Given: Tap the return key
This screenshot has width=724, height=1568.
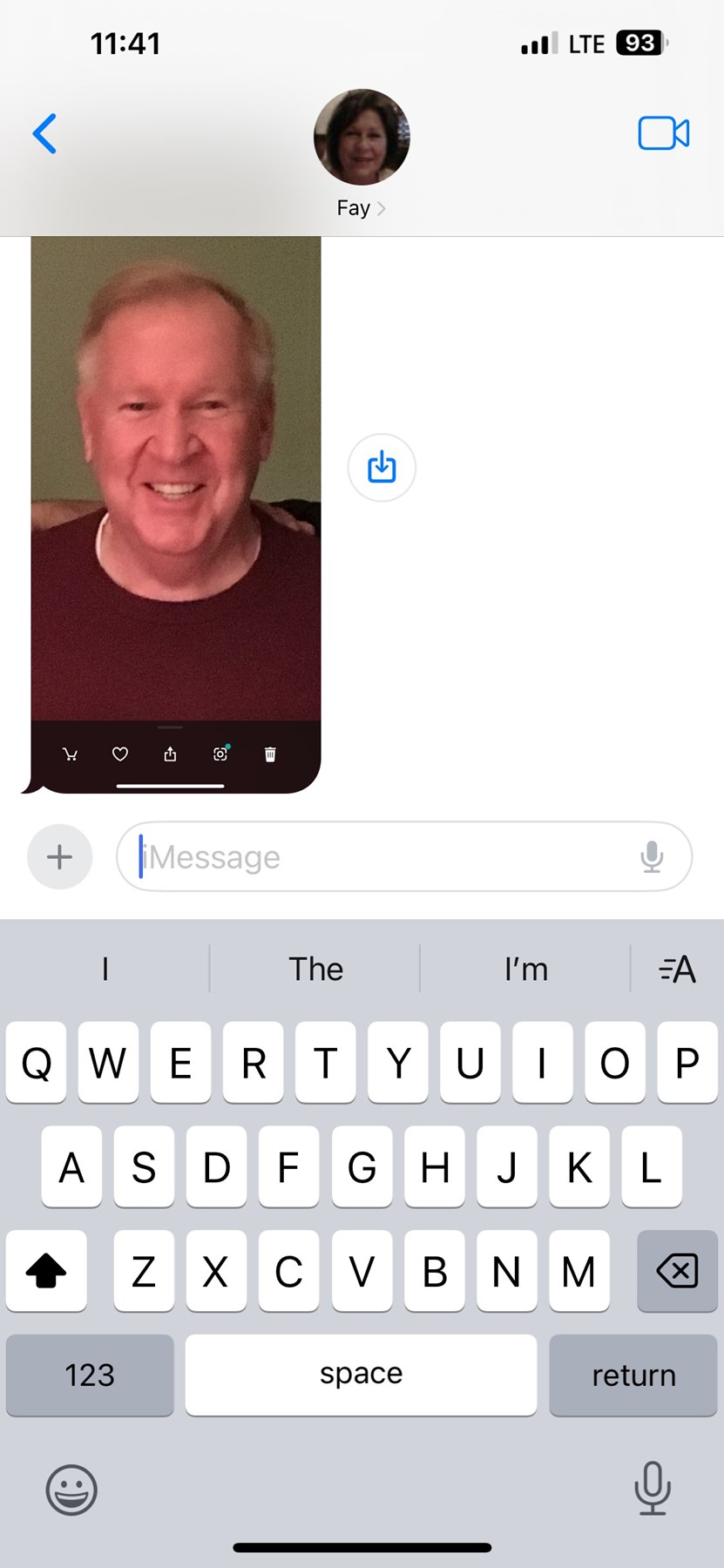Looking at the screenshot, I should [633, 1375].
